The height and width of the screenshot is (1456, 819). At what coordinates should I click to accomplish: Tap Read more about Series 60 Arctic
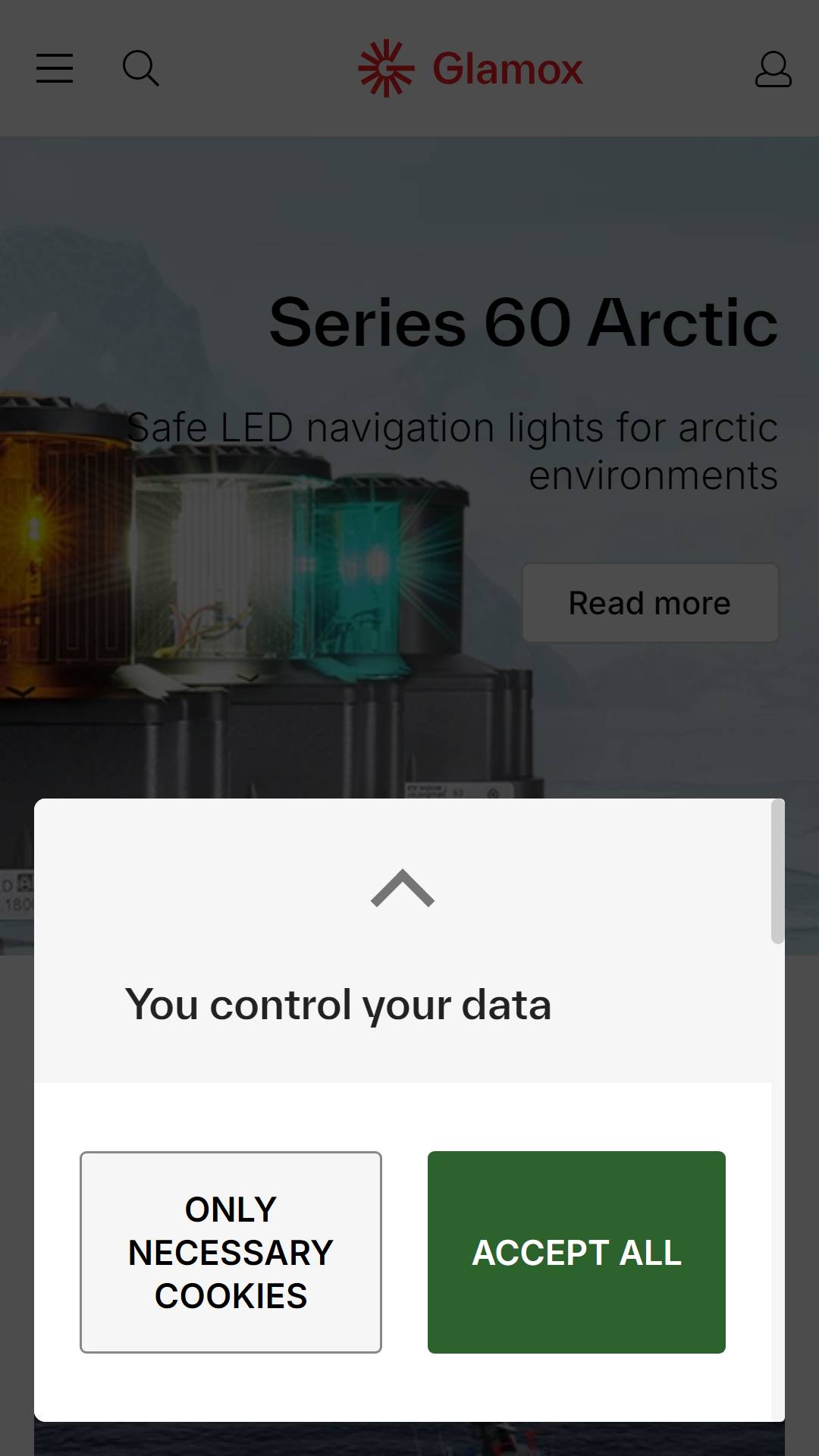click(x=650, y=603)
